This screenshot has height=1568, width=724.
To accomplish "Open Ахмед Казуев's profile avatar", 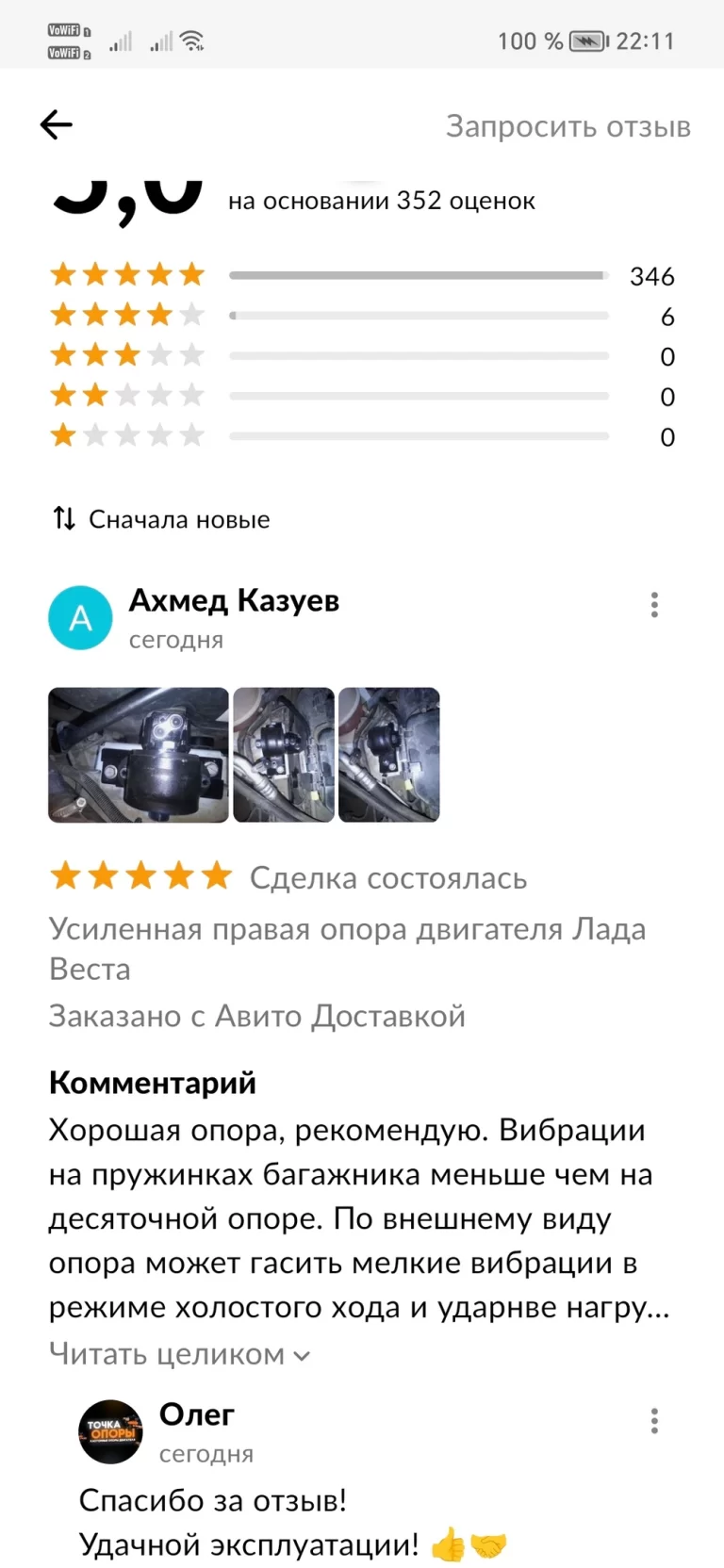I will click(81, 618).
